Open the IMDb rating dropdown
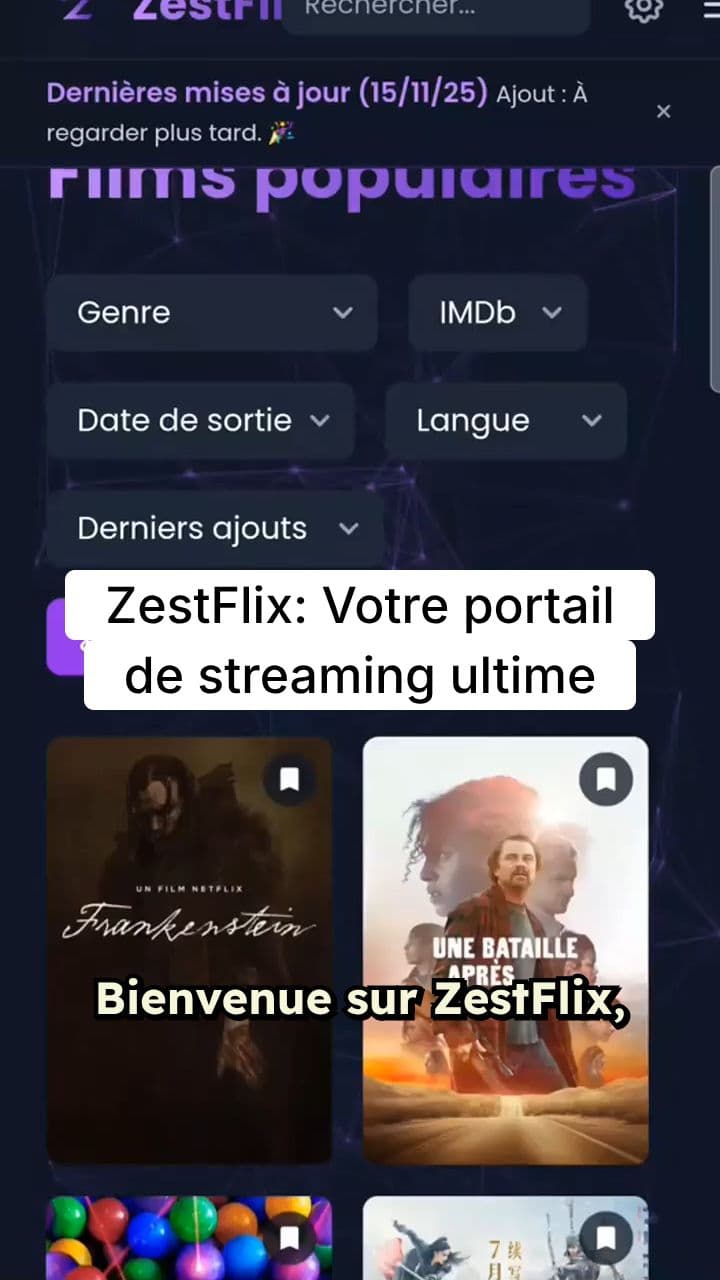The width and height of the screenshot is (720, 1280). coord(497,312)
